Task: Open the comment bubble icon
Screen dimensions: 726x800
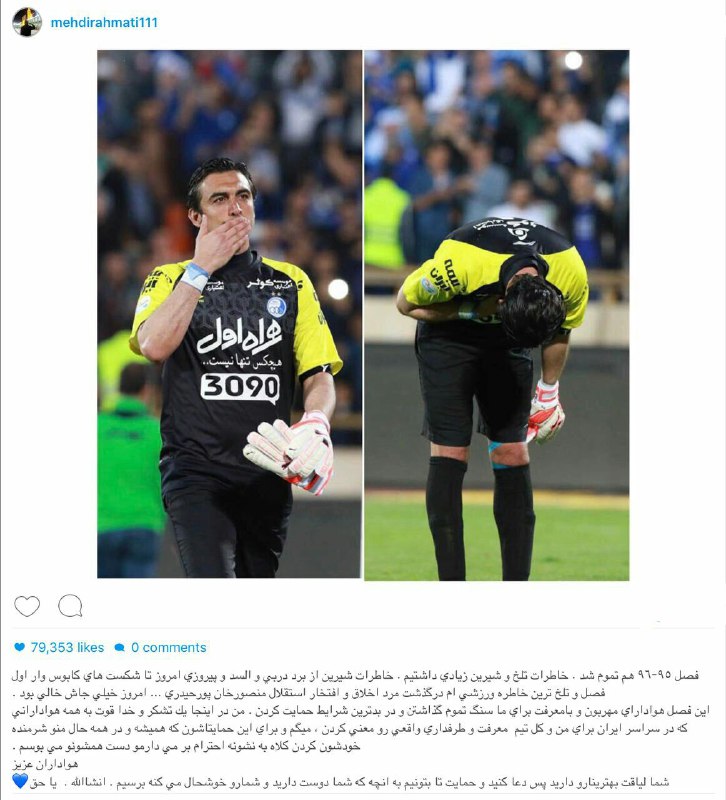Action: (x=70, y=606)
